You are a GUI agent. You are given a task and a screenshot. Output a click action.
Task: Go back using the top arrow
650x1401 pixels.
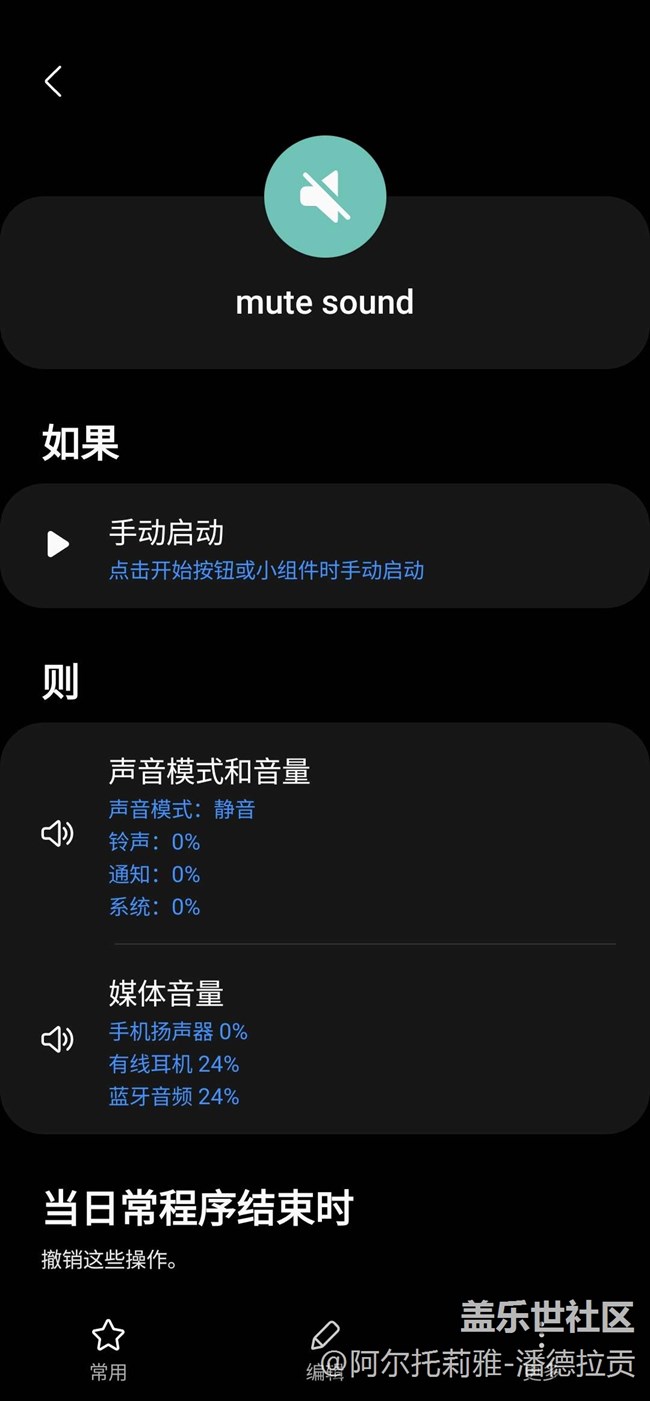54,82
